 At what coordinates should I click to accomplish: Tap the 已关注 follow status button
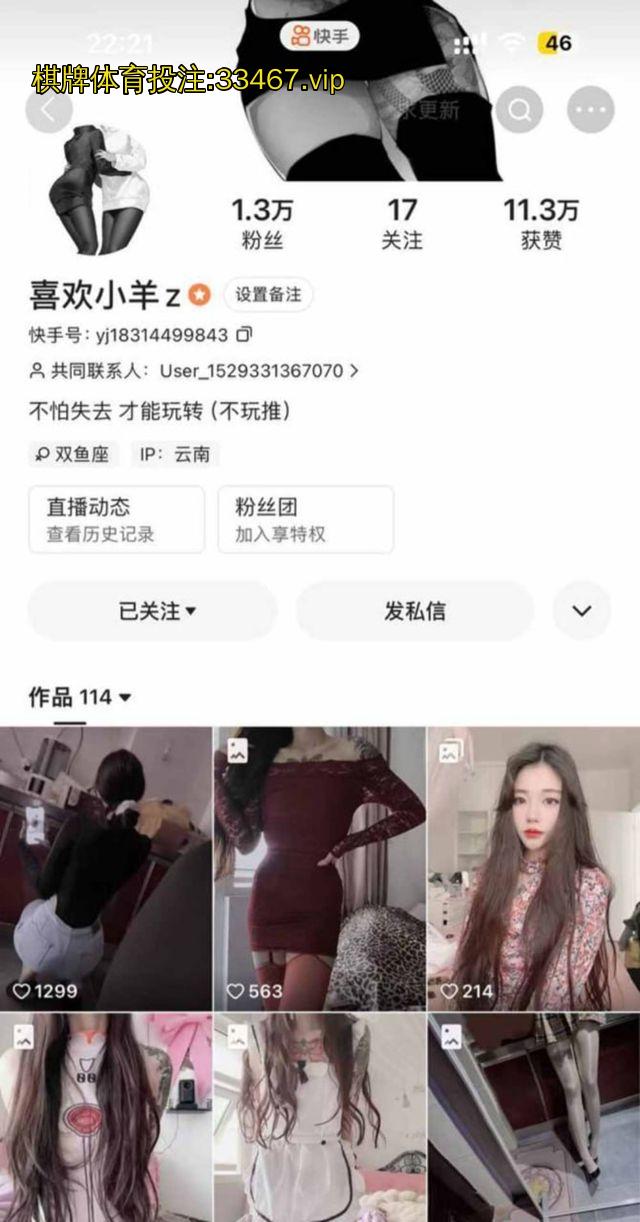pos(152,611)
